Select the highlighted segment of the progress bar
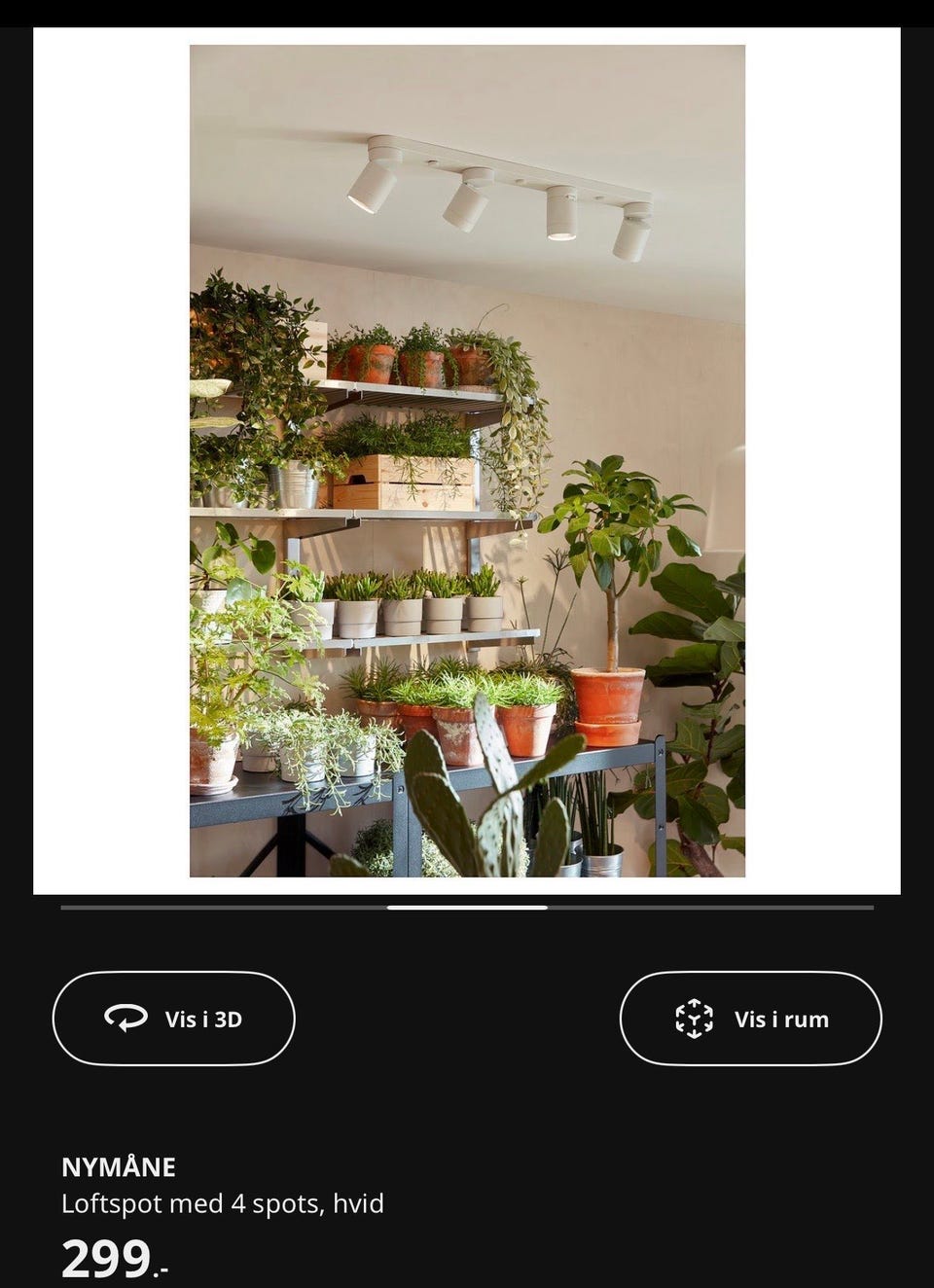This screenshot has height=1288, width=934. coord(467,910)
